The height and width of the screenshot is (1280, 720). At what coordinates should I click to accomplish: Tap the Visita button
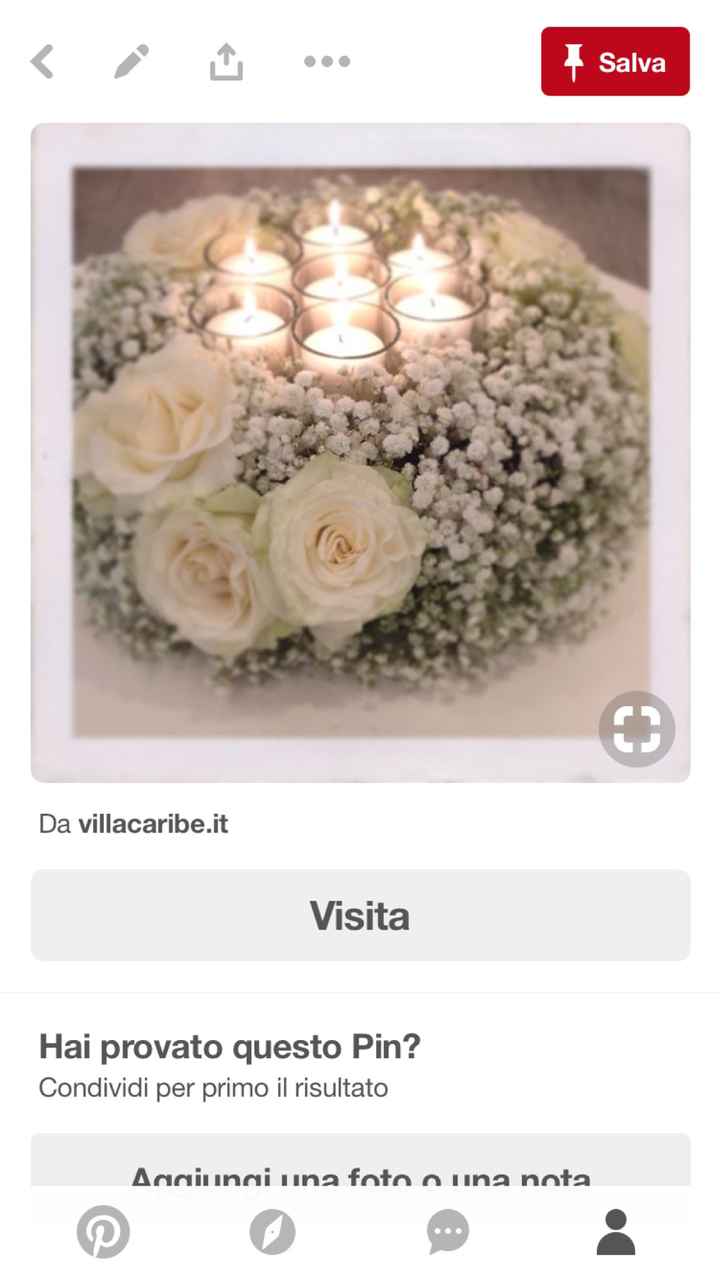point(360,915)
